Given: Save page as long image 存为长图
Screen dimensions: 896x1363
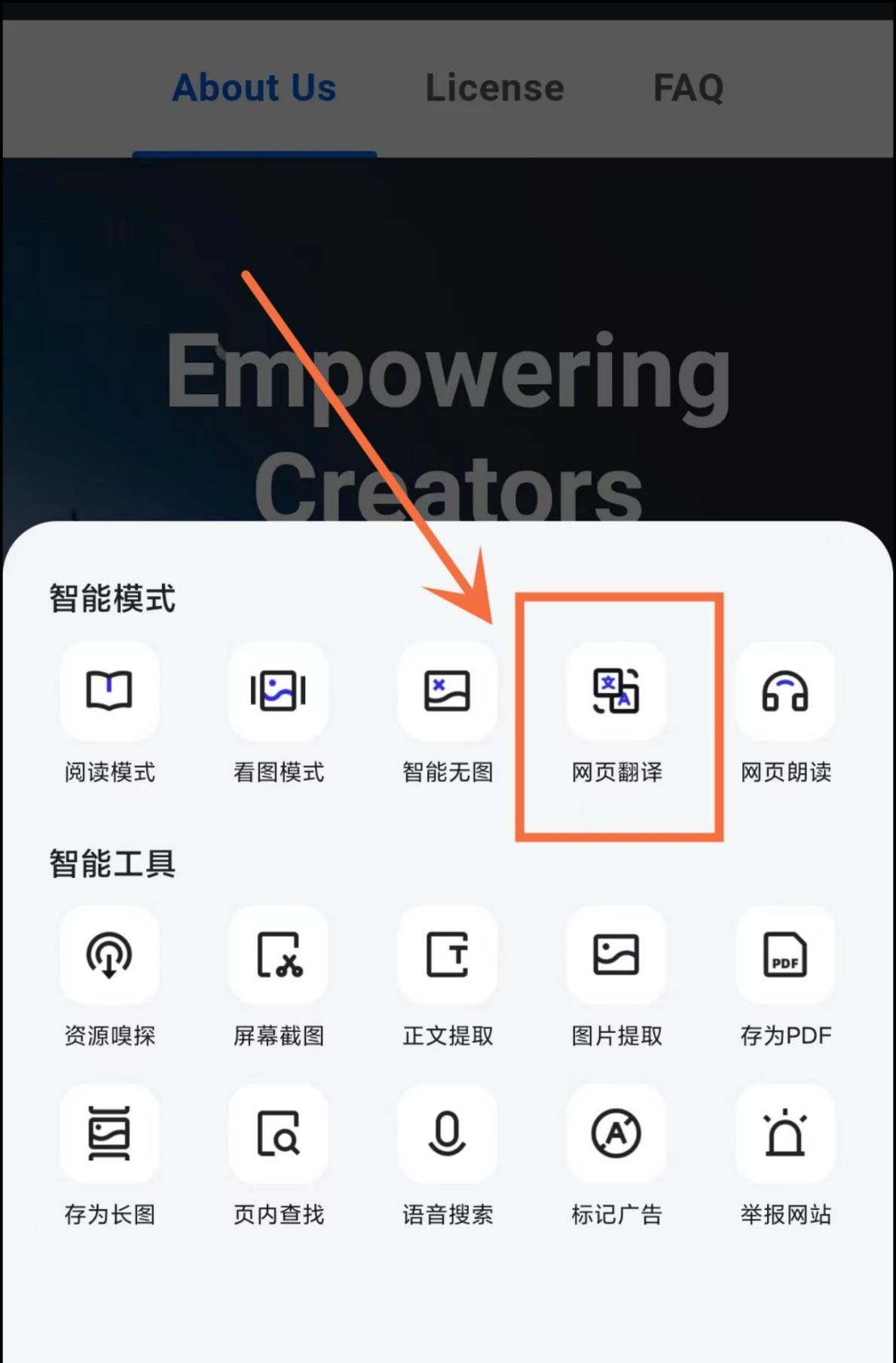Looking at the screenshot, I should (109, 1134).
